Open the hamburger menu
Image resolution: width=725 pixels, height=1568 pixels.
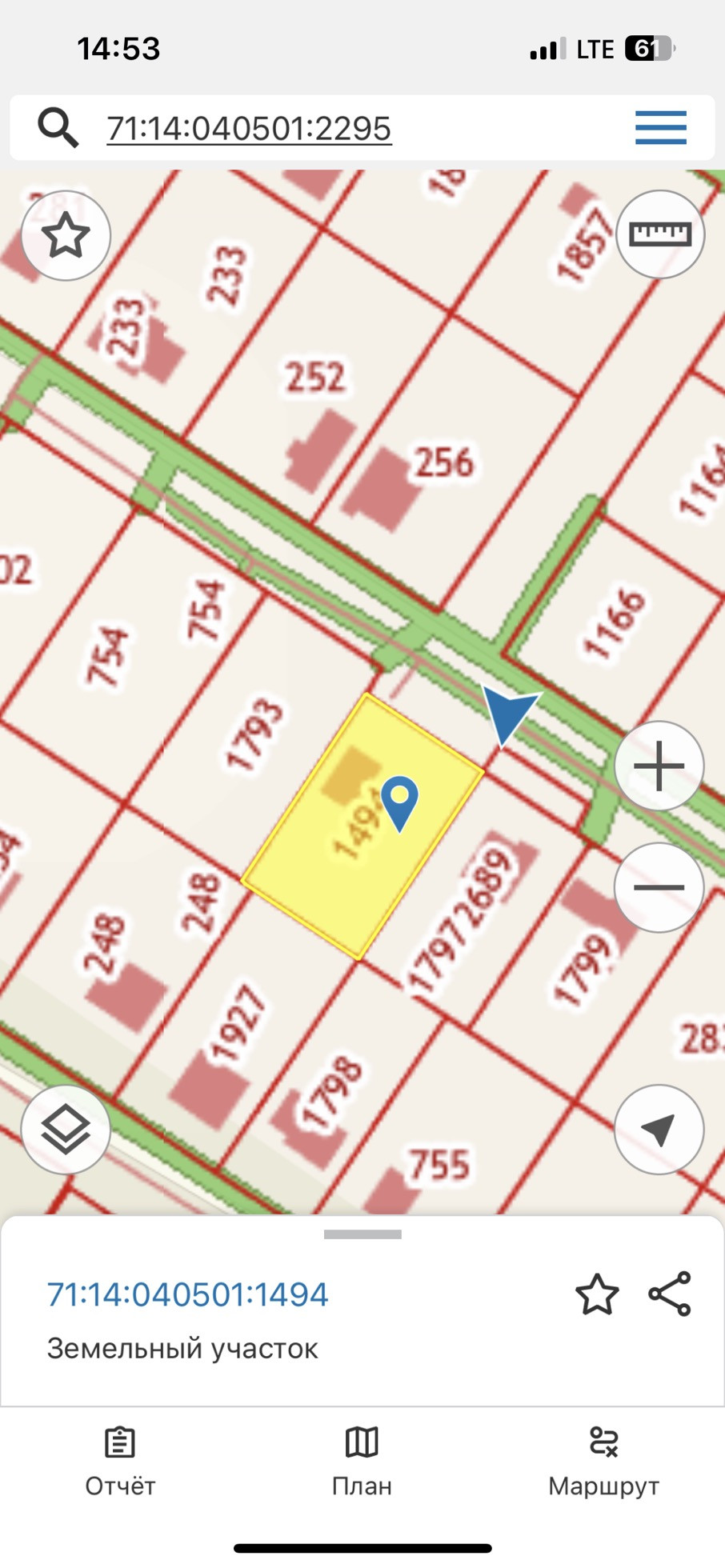[x=660, y=128]
